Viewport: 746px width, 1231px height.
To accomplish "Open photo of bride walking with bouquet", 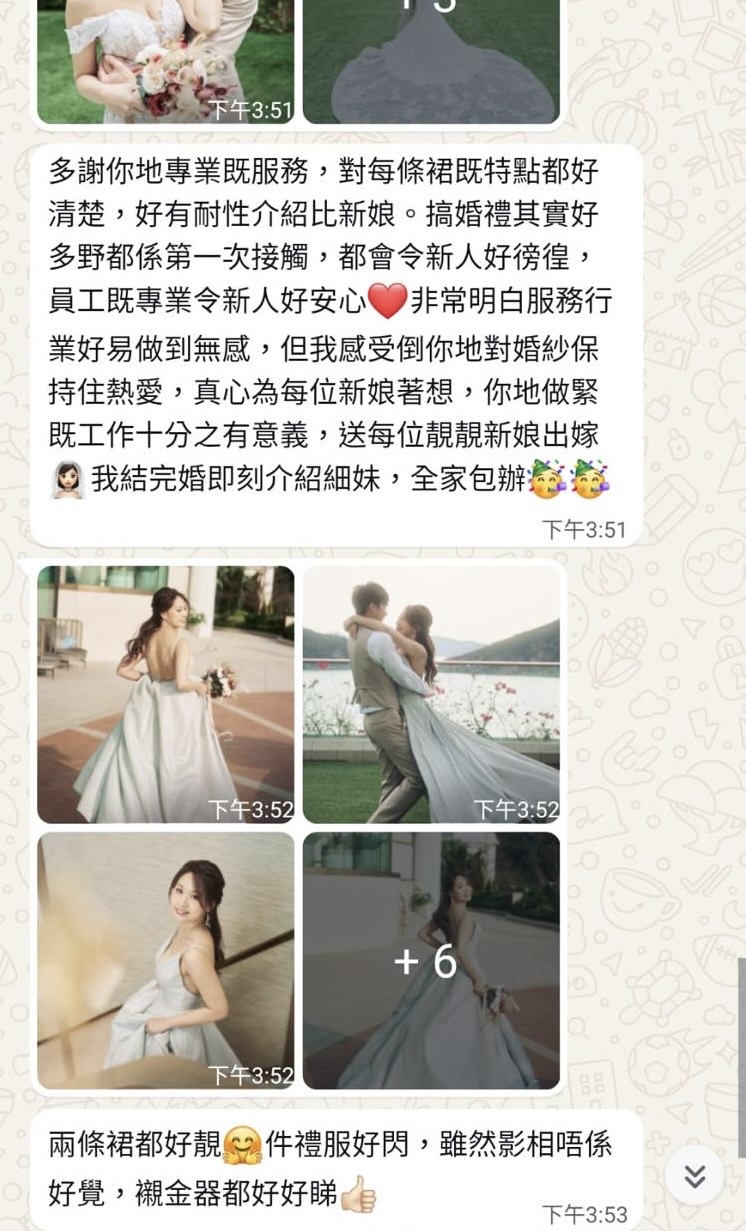I will [x=166, y=694].
